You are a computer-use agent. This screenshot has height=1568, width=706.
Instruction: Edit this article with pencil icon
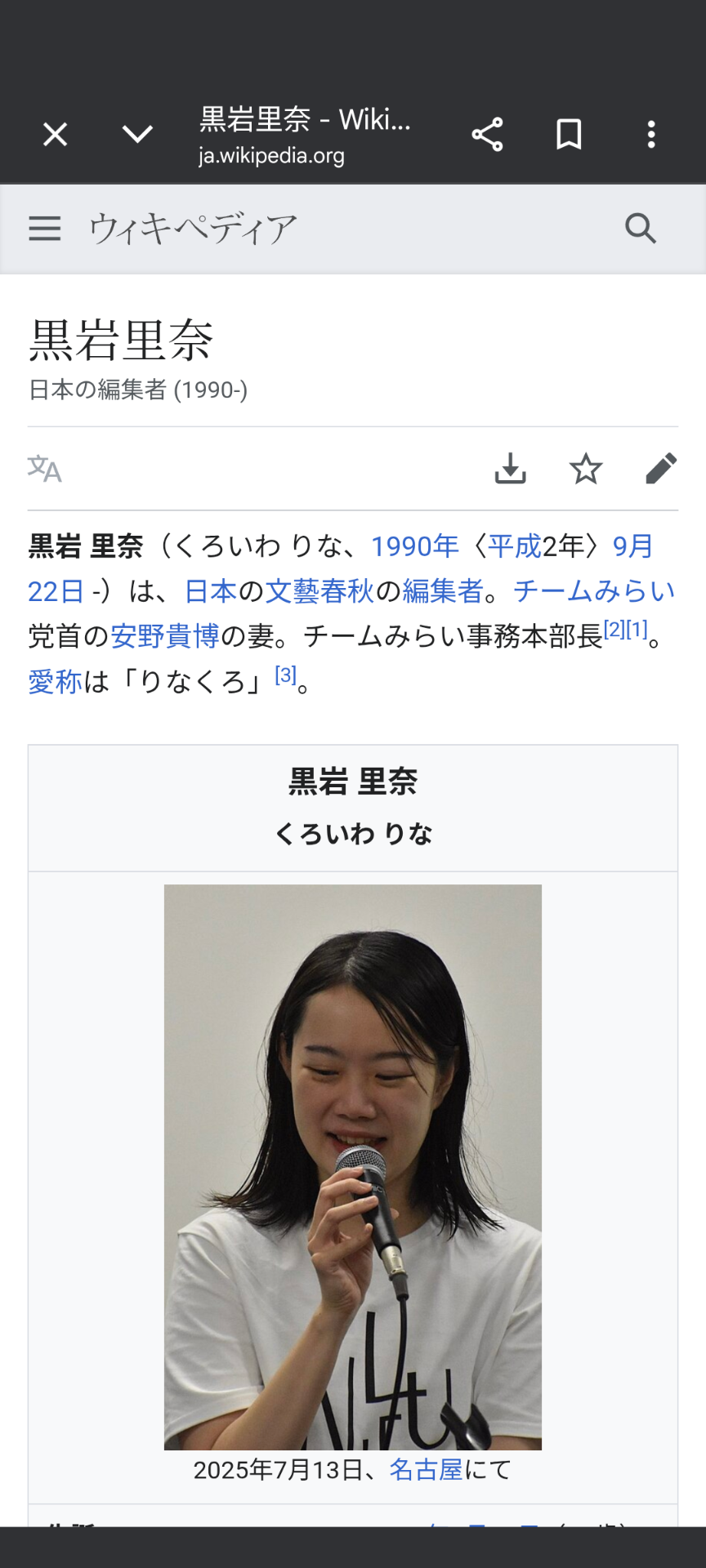(661, 469)
